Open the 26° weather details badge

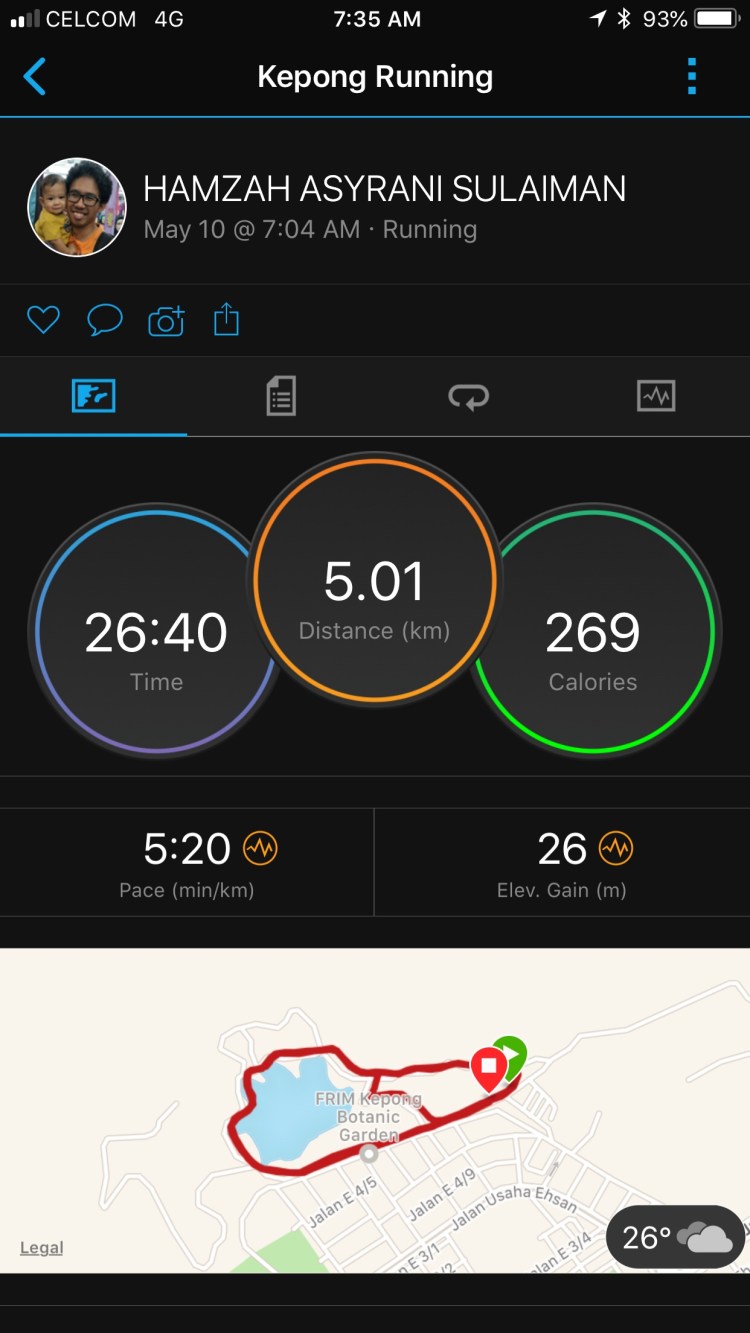pos(676,1238)
